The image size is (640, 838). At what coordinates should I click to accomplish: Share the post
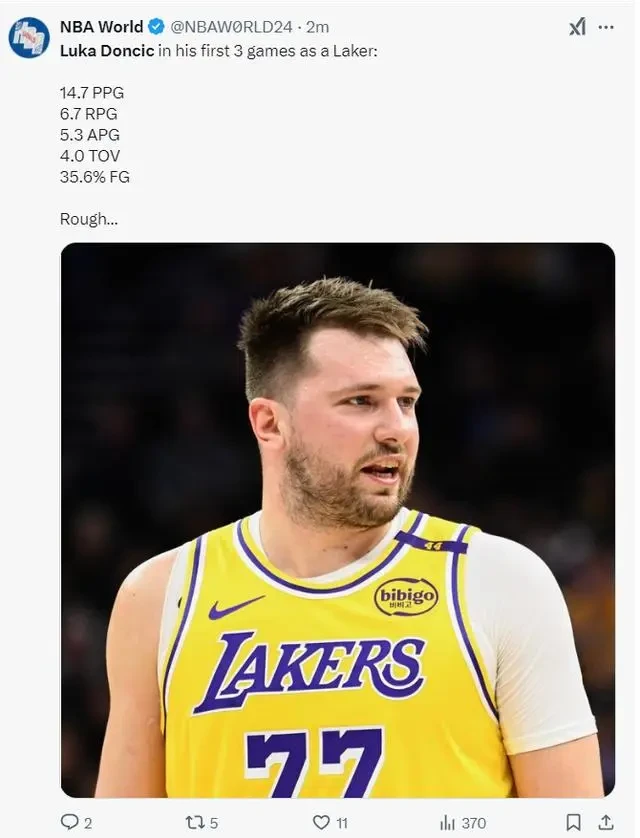click(x=606, y=822)
